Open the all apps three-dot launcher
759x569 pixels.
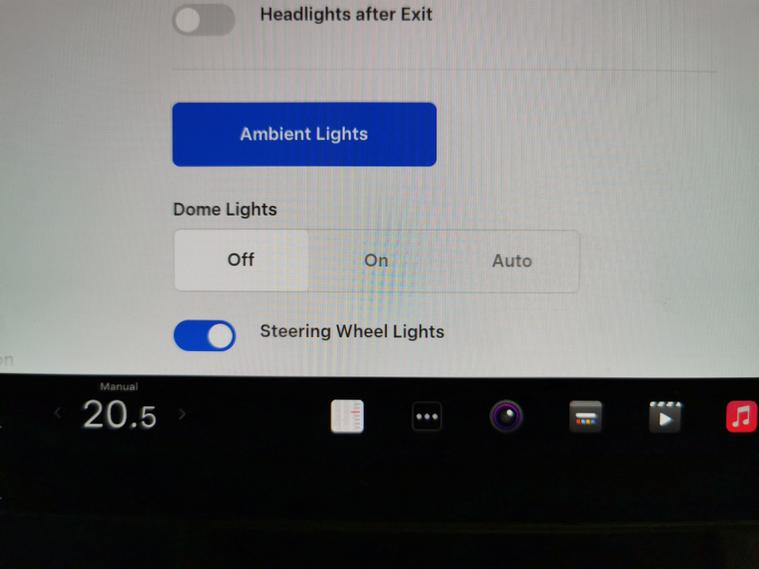tap(427, 417)
